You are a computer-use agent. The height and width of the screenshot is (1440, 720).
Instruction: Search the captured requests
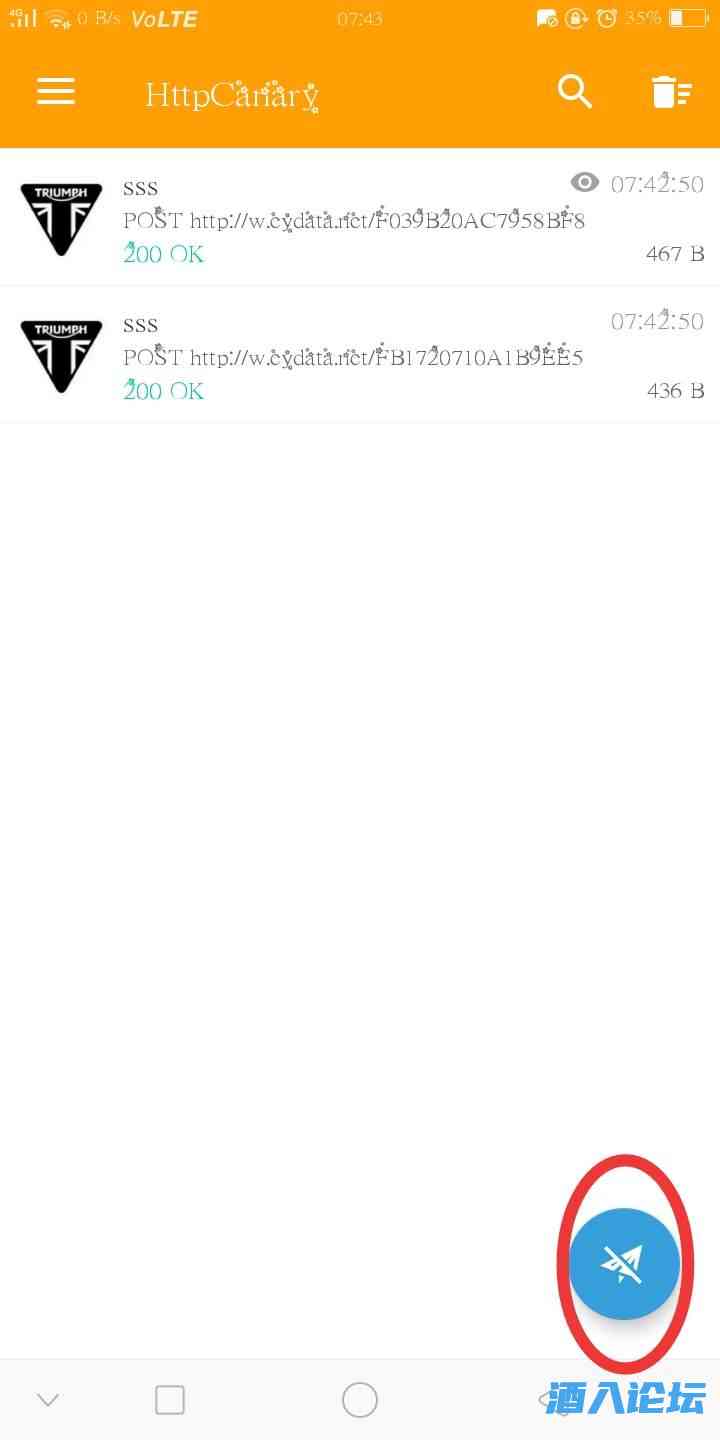[x=575, y=92]
